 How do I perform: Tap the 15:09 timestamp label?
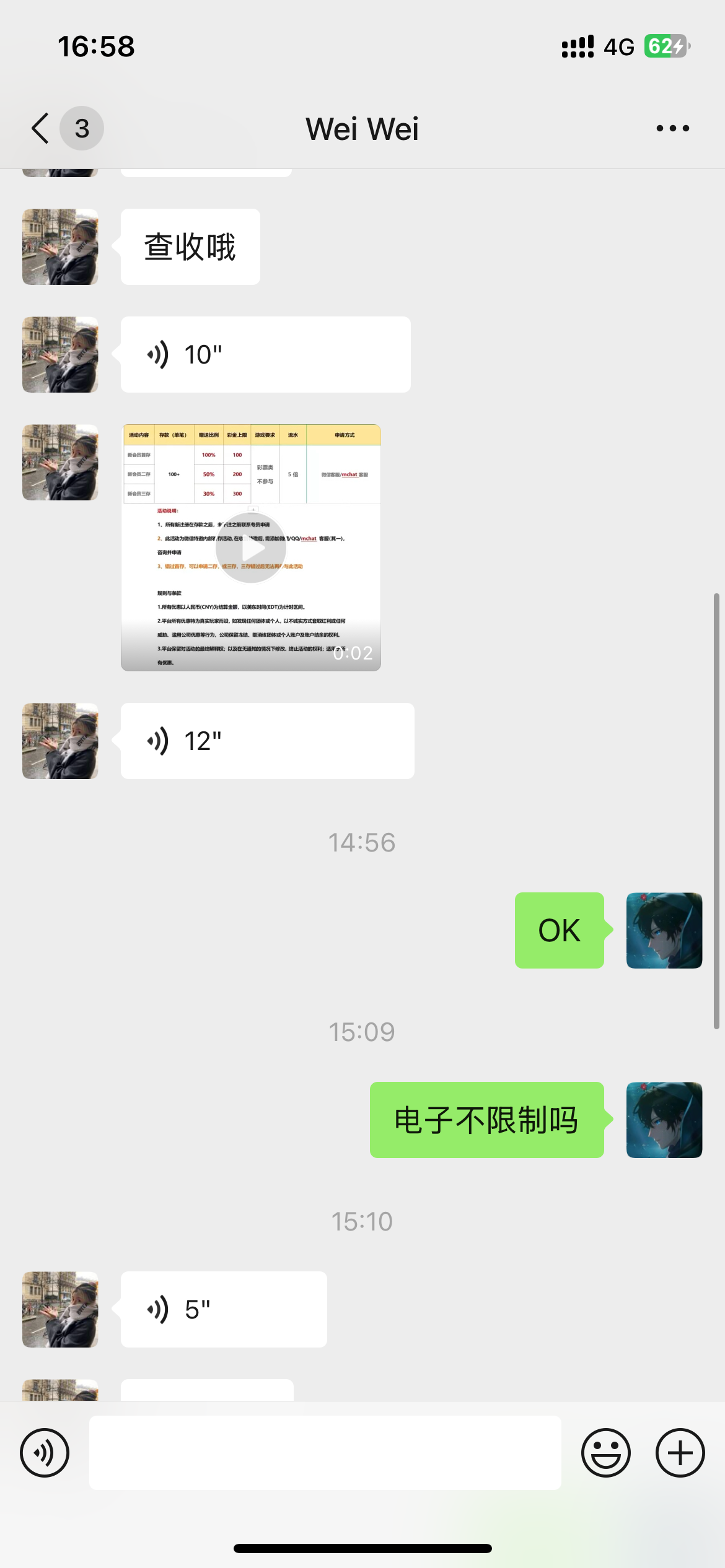click(362, 1031)
